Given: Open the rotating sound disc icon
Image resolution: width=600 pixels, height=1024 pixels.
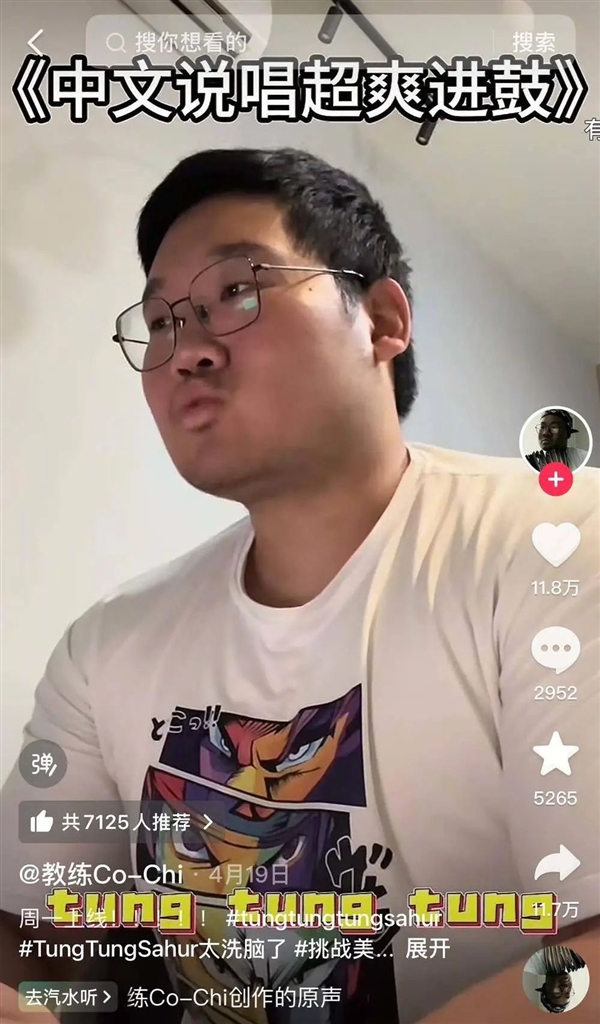Looking at the screenshot, I should point(556,980).
